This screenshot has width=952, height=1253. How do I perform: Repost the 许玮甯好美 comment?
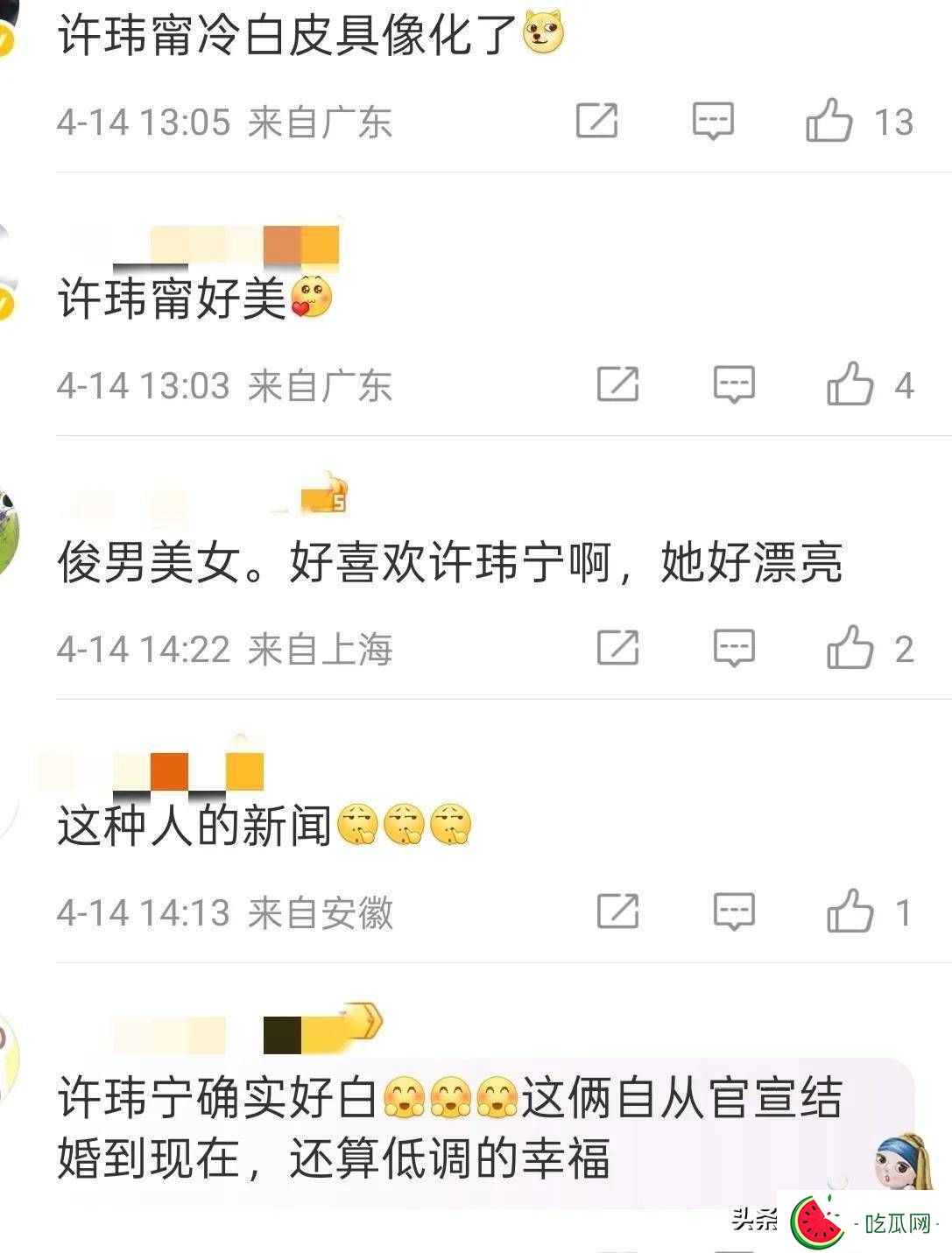tap(617, 384)
